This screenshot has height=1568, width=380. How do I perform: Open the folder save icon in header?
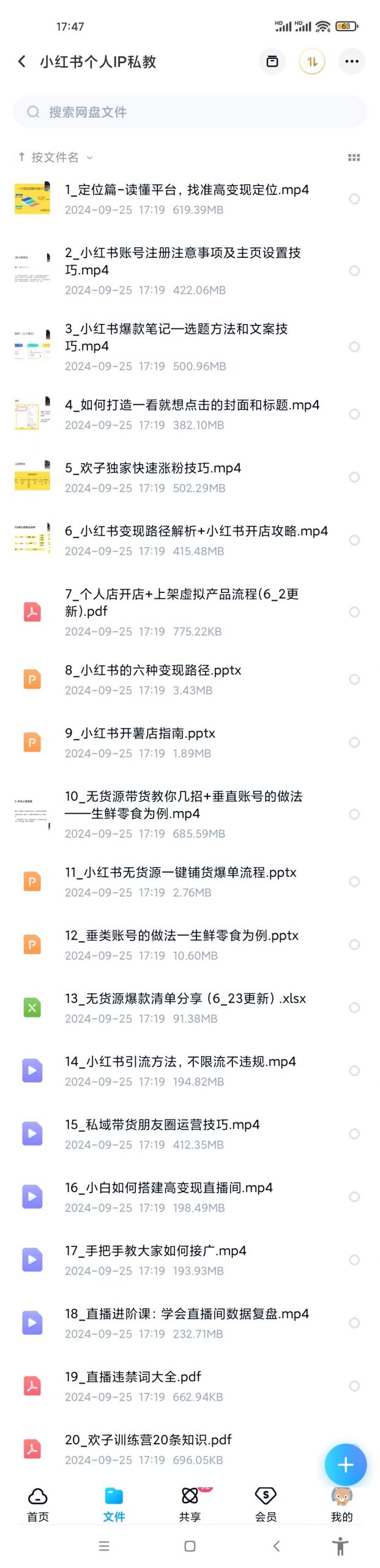click(272, 61)
